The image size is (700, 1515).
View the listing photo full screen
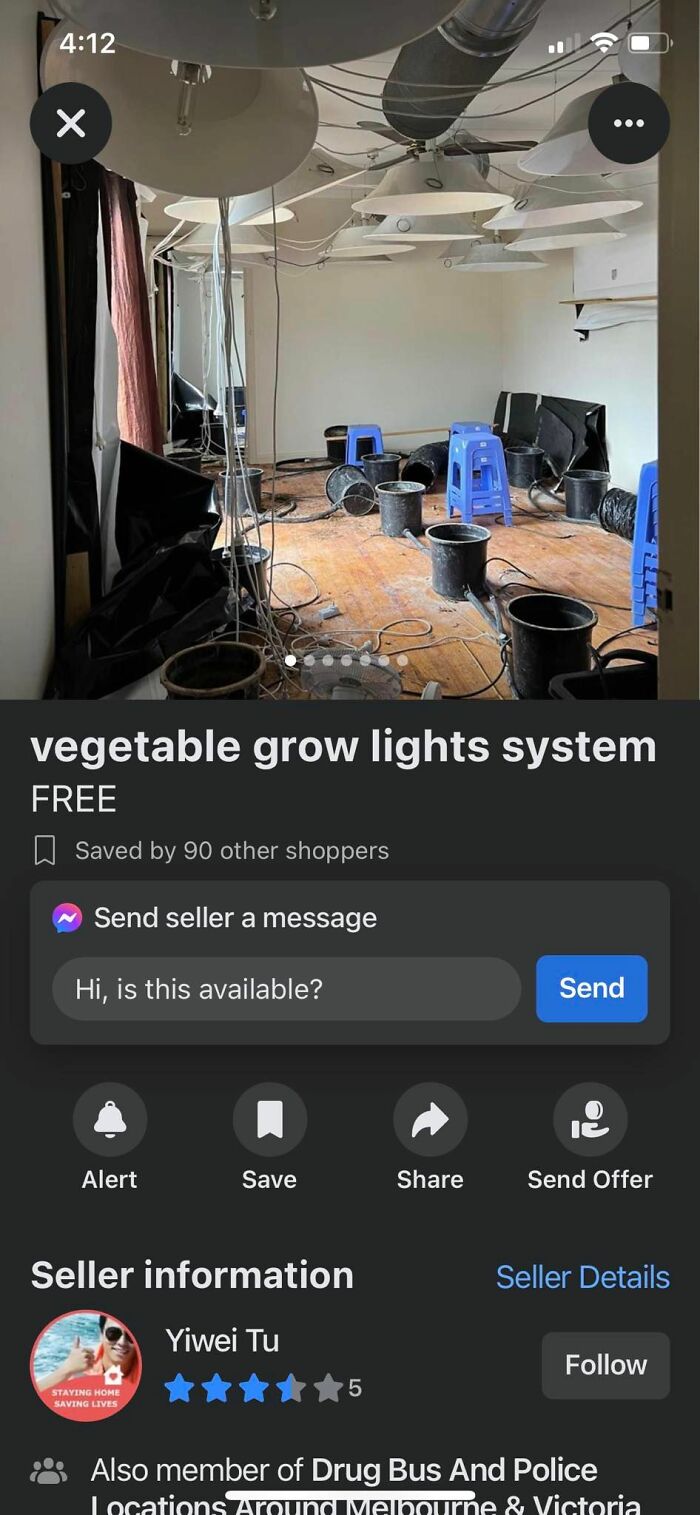350,400
